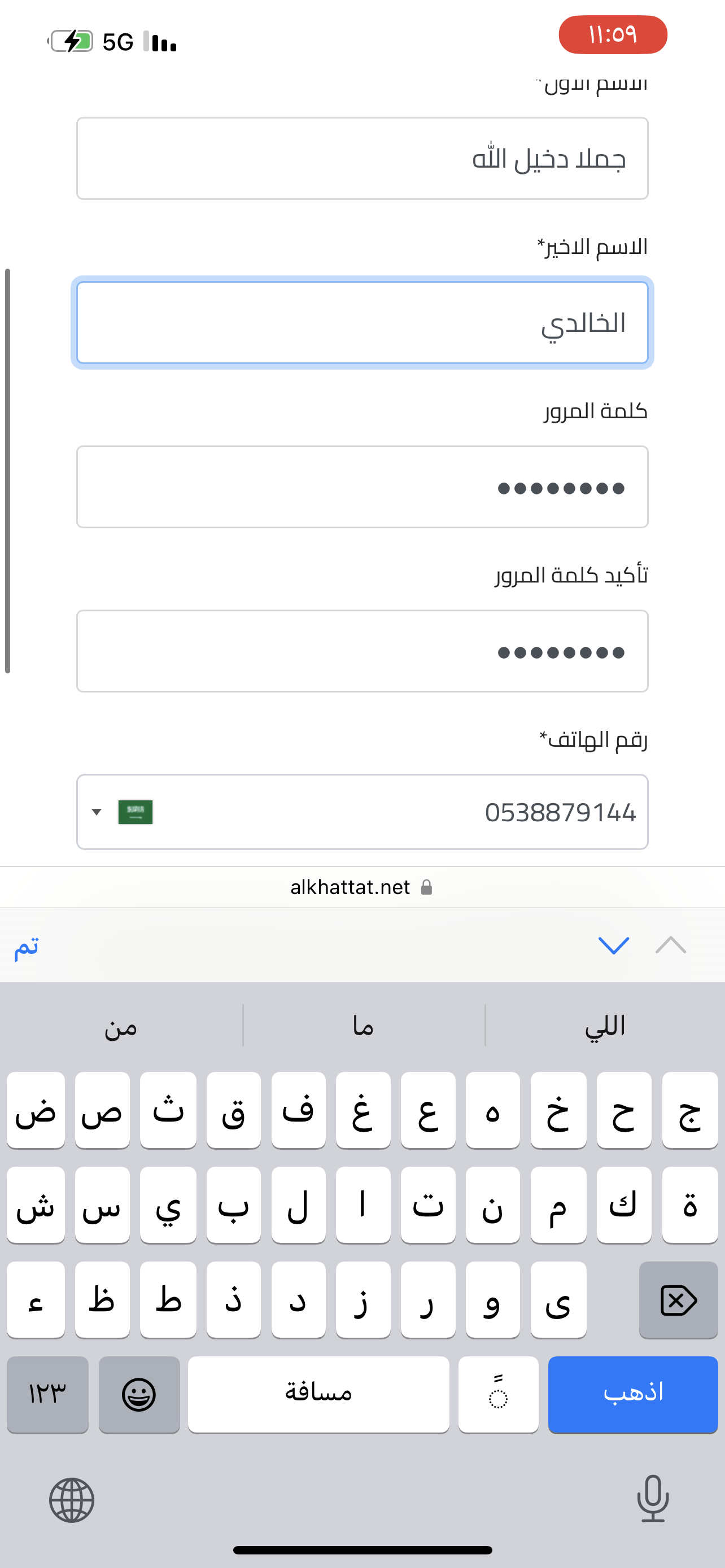Start dictation with the microphone icon
Screen dimensions: 725x1568
click(x=653, y=1499)
